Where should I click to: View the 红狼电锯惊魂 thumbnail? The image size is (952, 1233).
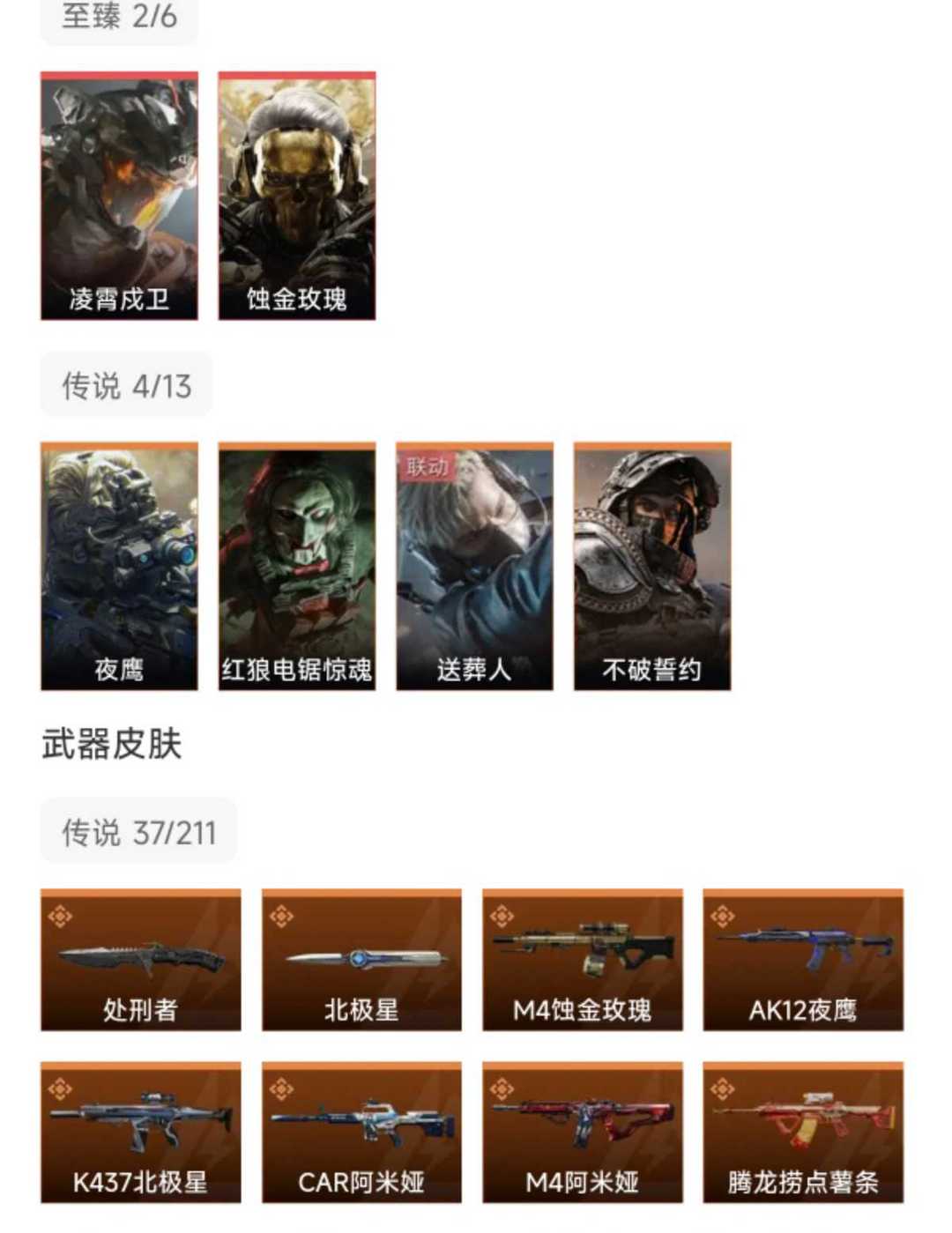(297, 555)
